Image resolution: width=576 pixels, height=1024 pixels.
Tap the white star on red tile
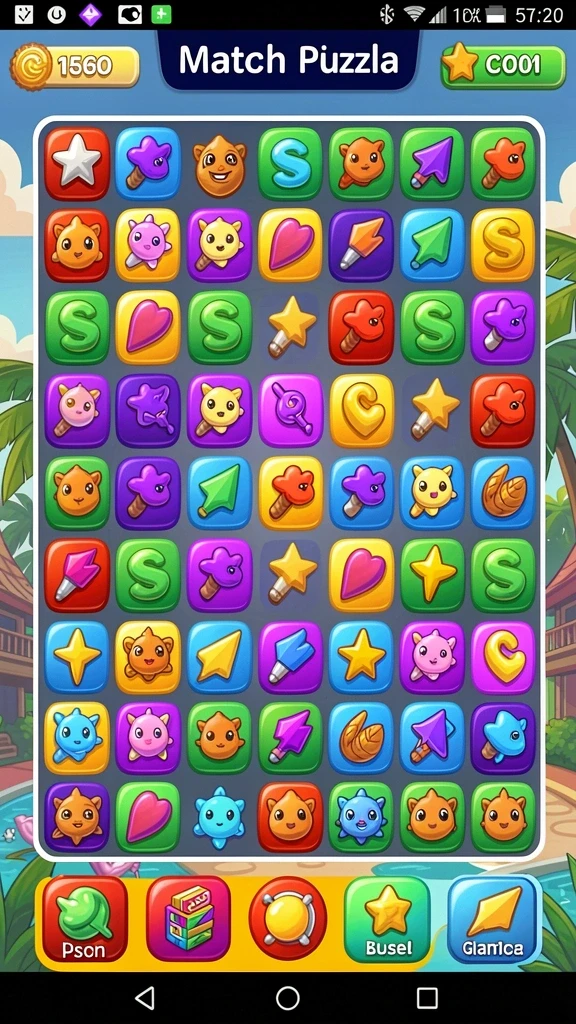(x=77, y=163)
